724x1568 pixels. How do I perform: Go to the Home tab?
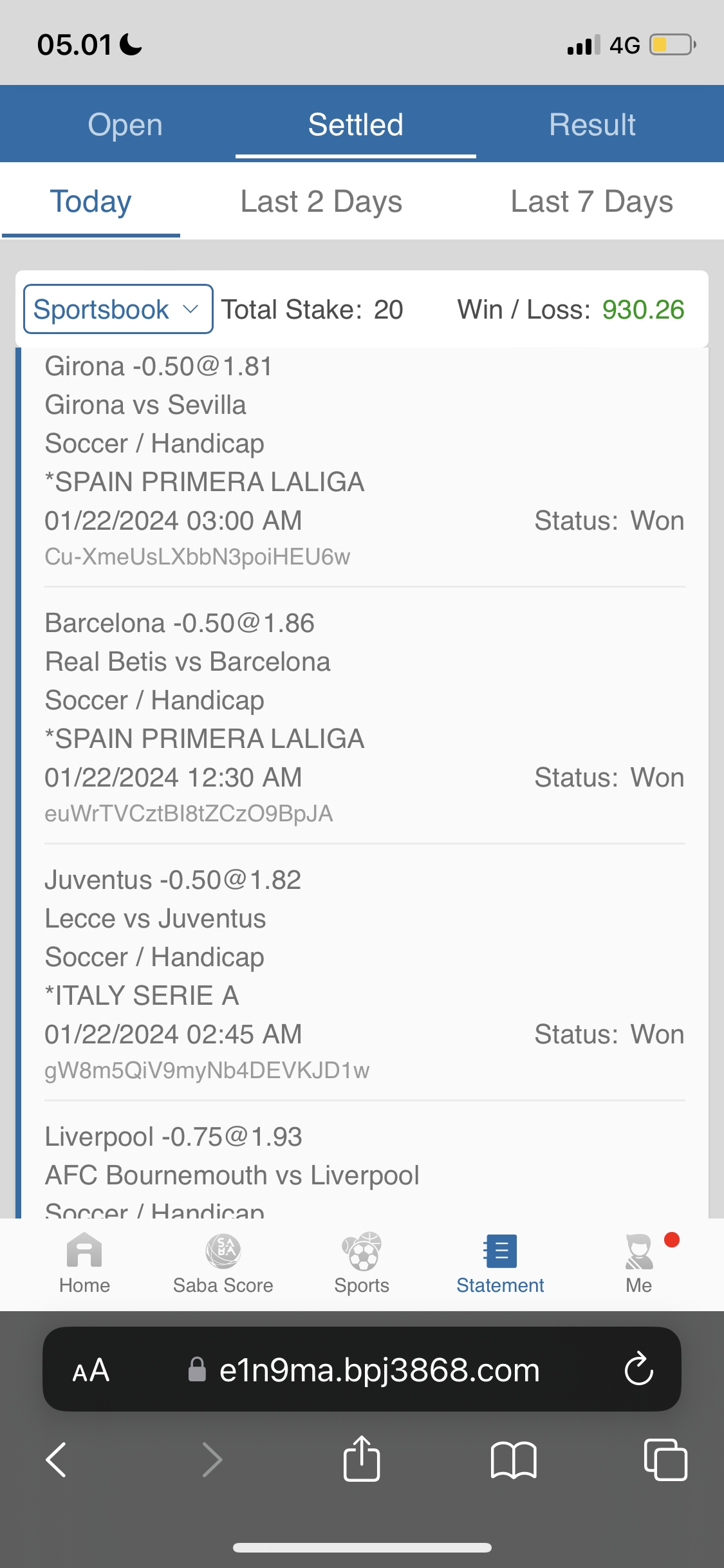[x=84, y=1263]
